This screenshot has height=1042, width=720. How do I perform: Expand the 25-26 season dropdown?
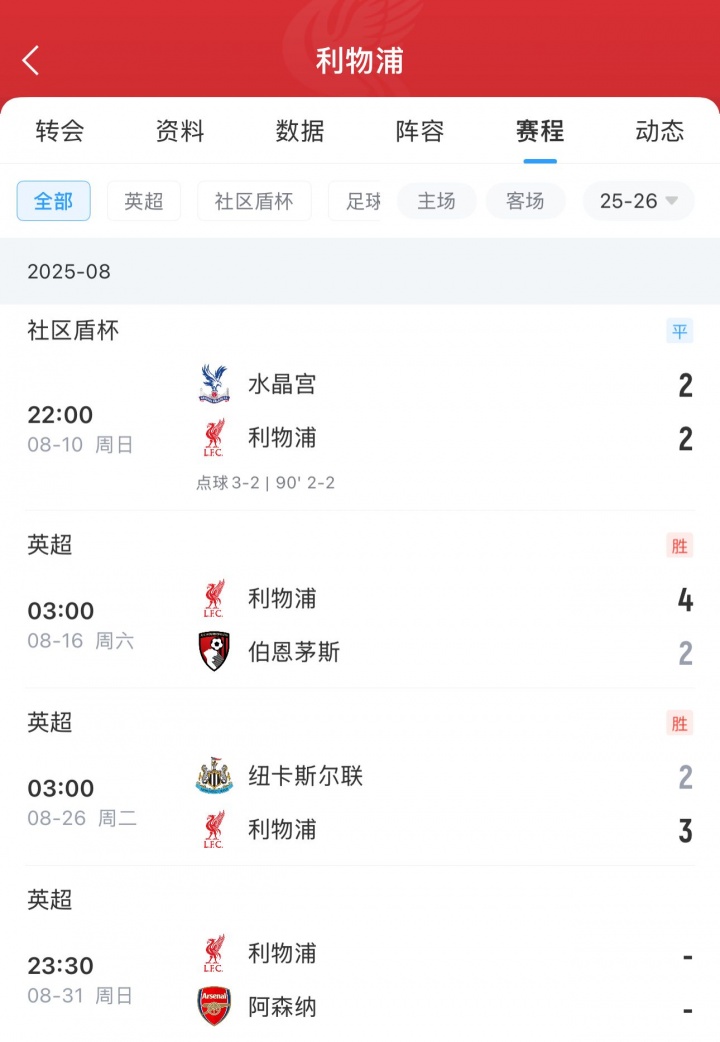pyautogui.click(x=638, y=201)
